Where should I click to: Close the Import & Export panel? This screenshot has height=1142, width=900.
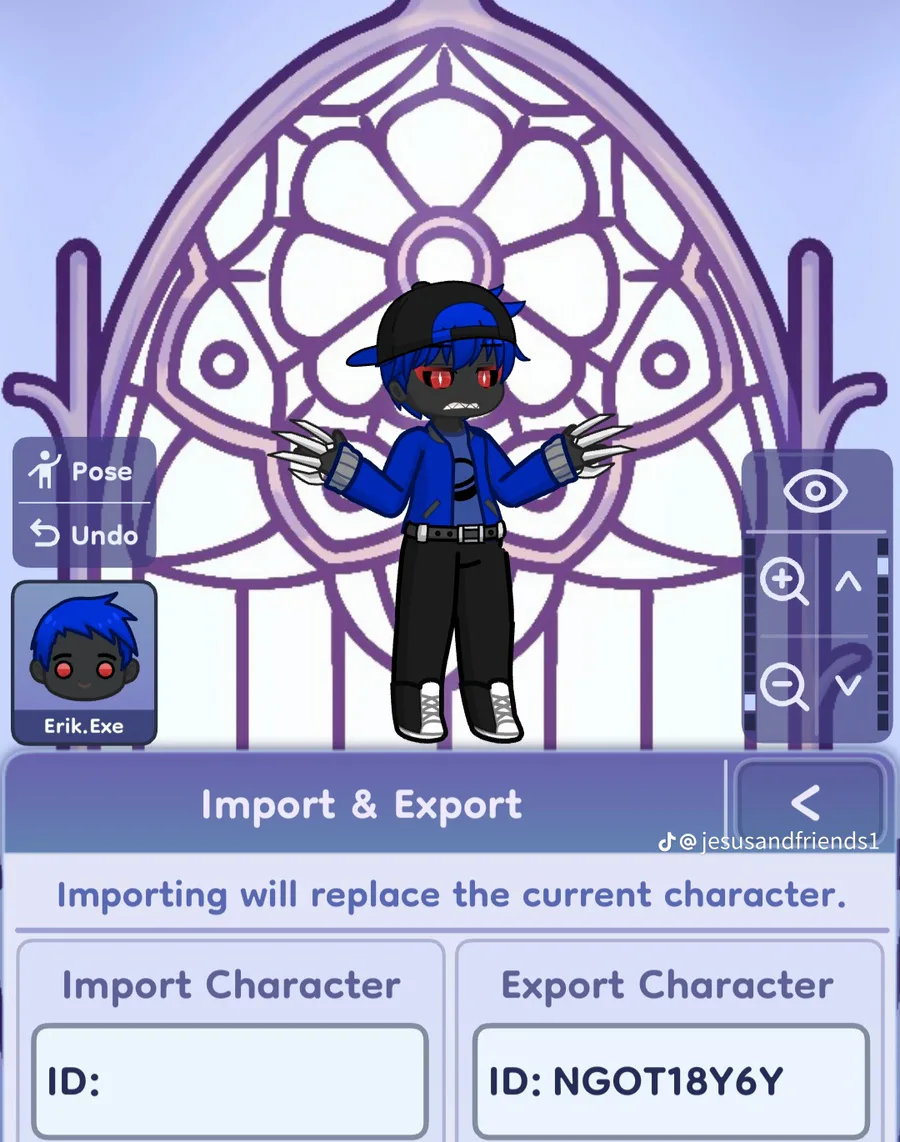coord(808,801)
